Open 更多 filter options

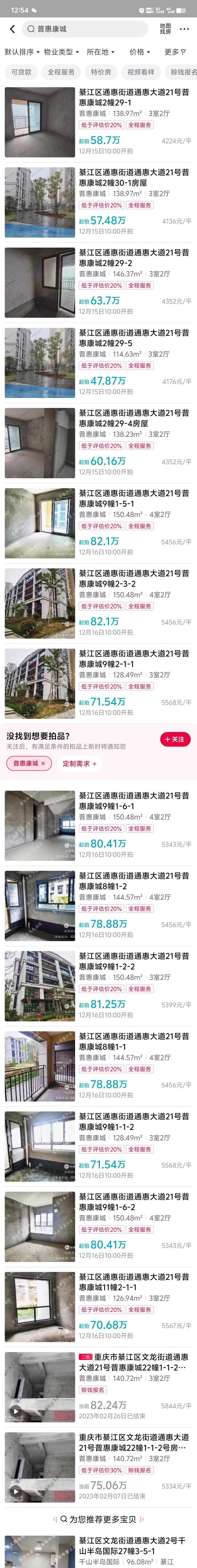(175, 52)
